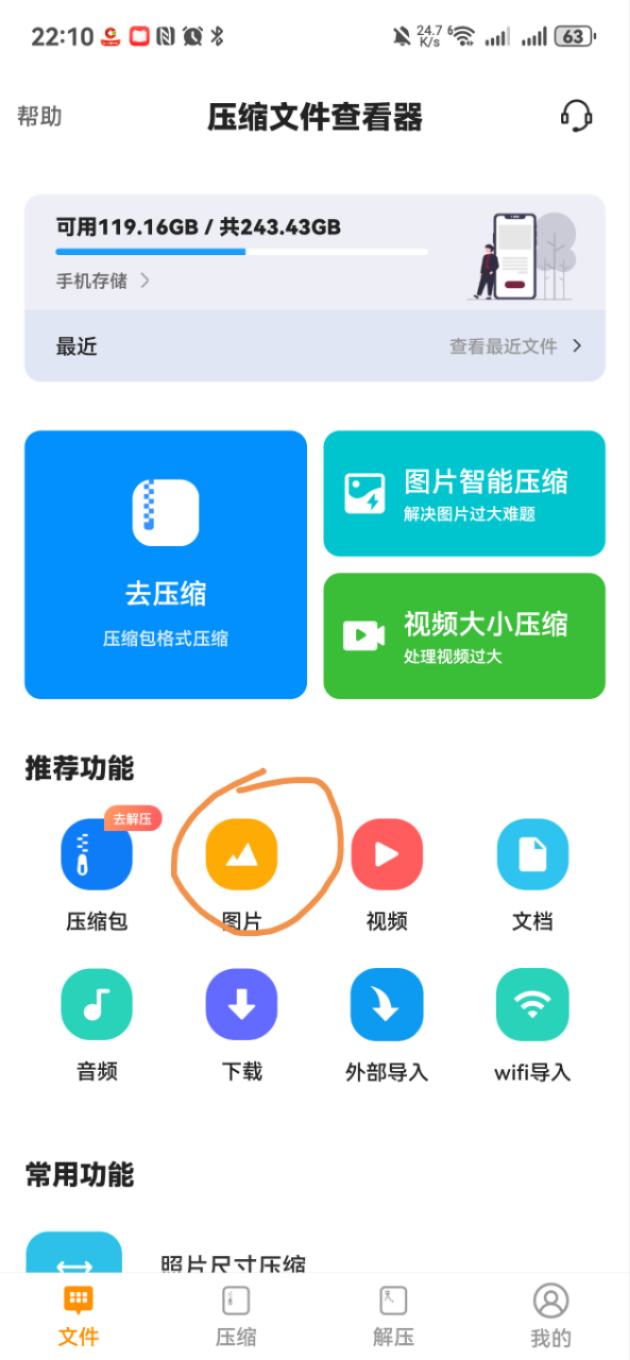Switch to the 压缩 tab
Image resolution: width=630 pixels, height=1360 pixels.
pyautogui.click(x=236, y=1316)
